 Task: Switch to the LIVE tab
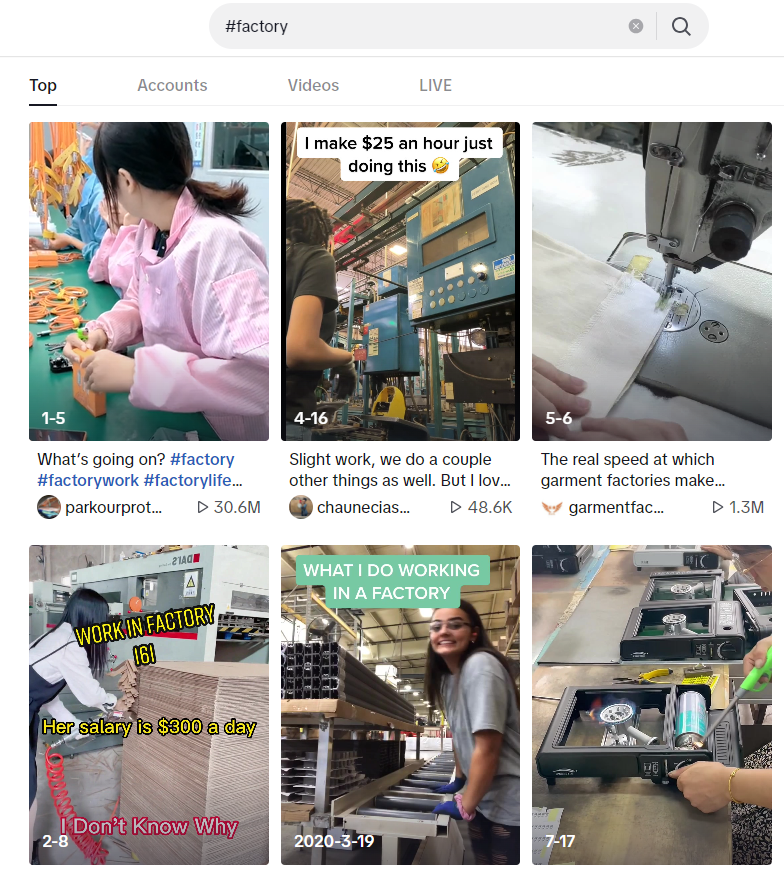tap(435, 85)
